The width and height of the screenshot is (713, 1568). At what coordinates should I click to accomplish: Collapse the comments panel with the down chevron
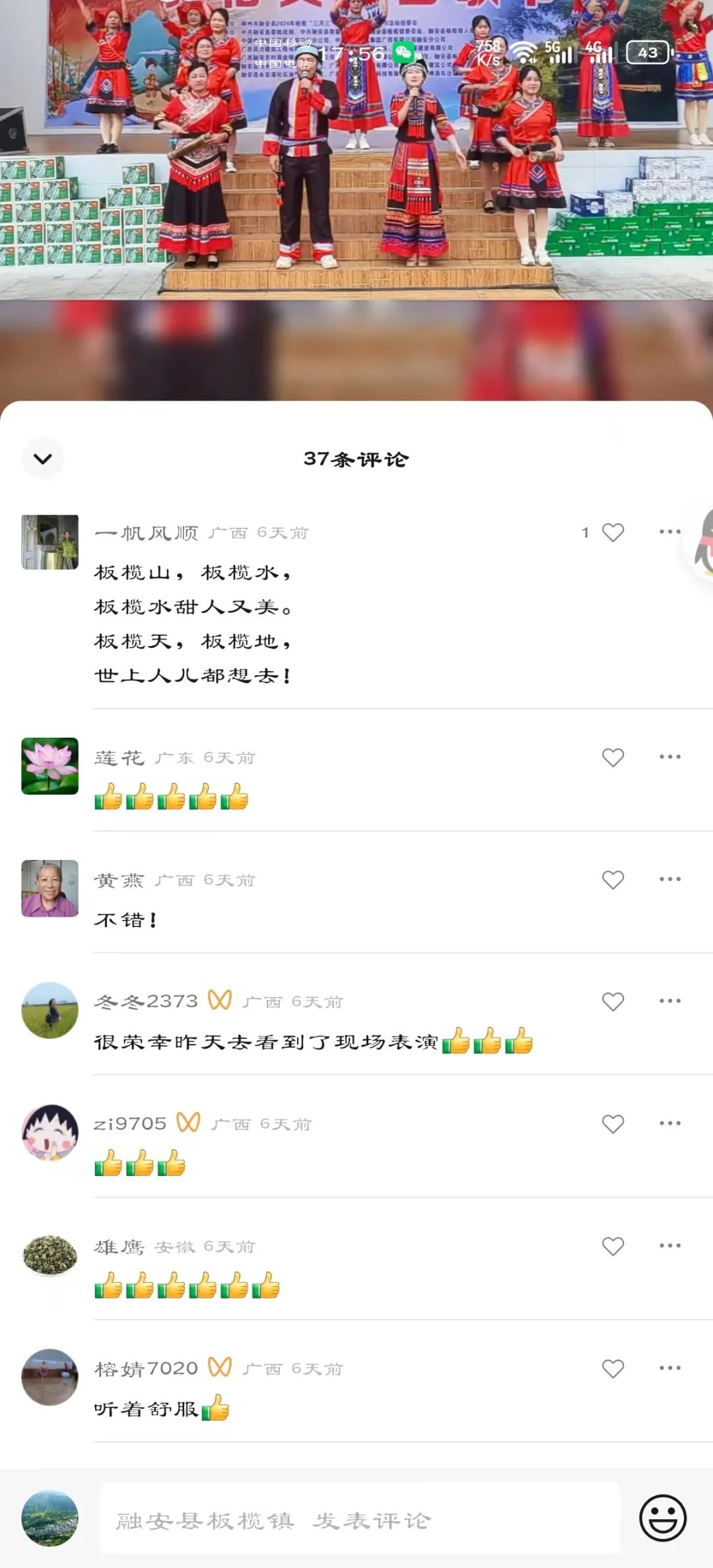43,459
